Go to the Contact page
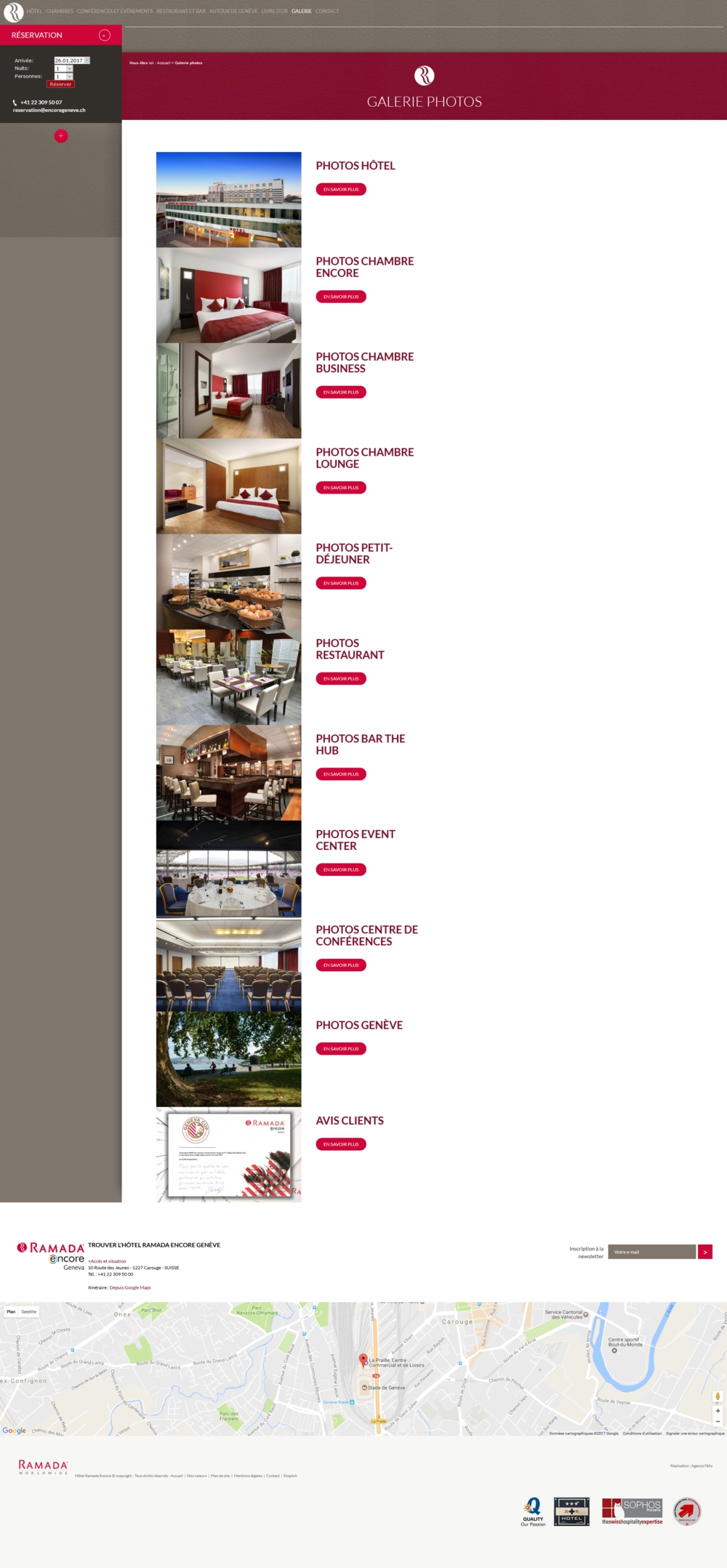Viewport: 727px width, 1568px height. [327, 12]
